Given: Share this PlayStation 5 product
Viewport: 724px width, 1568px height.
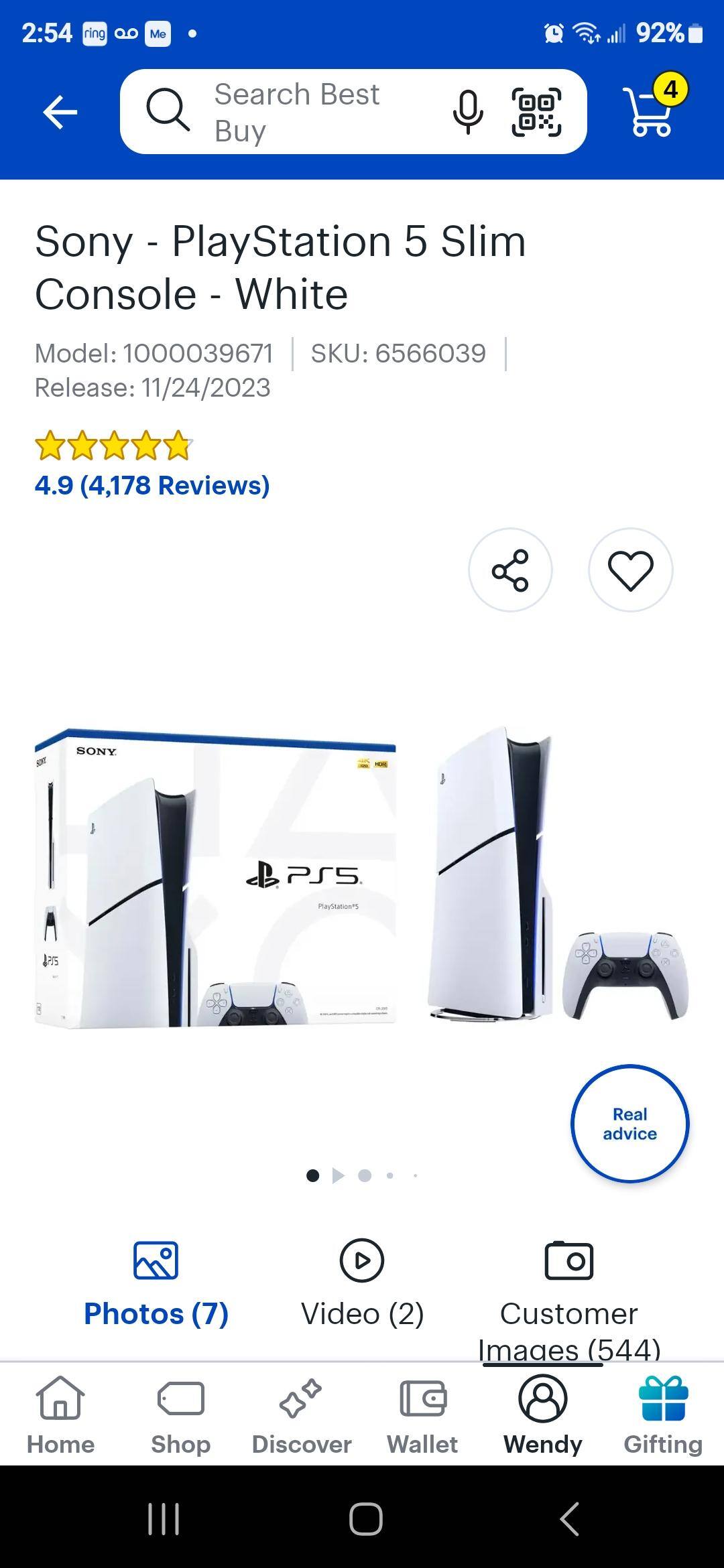Looking at the screenshot, I should (x=510, y=570).
